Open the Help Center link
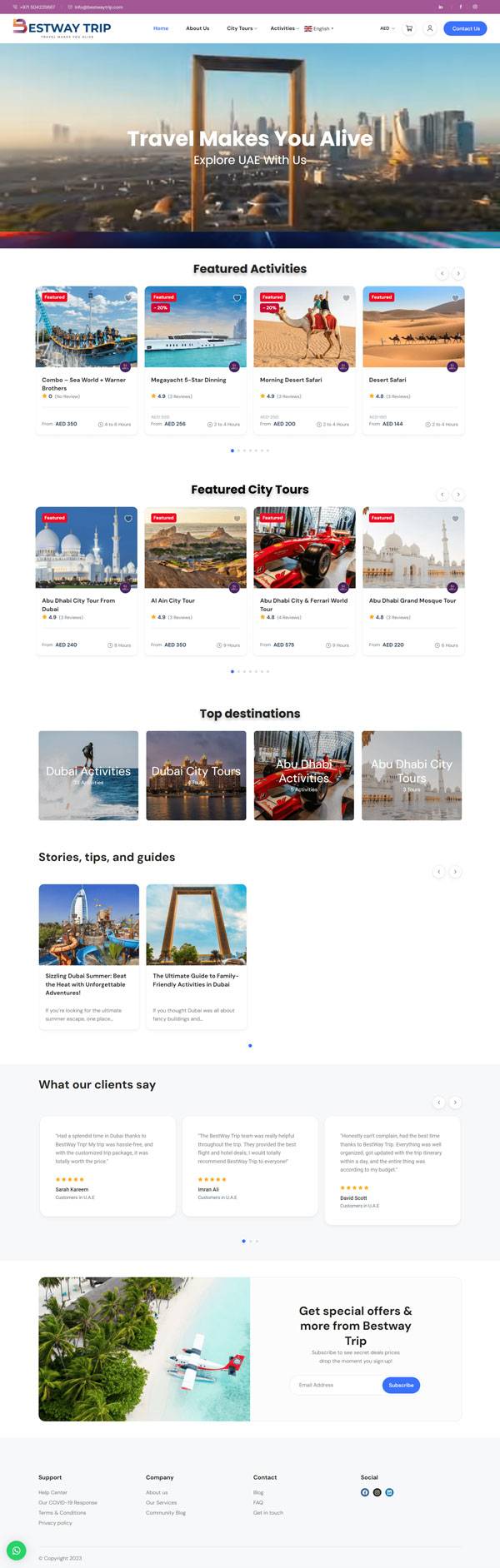The height and width of the screenshot is (1568, 500). coord(52,1492)
